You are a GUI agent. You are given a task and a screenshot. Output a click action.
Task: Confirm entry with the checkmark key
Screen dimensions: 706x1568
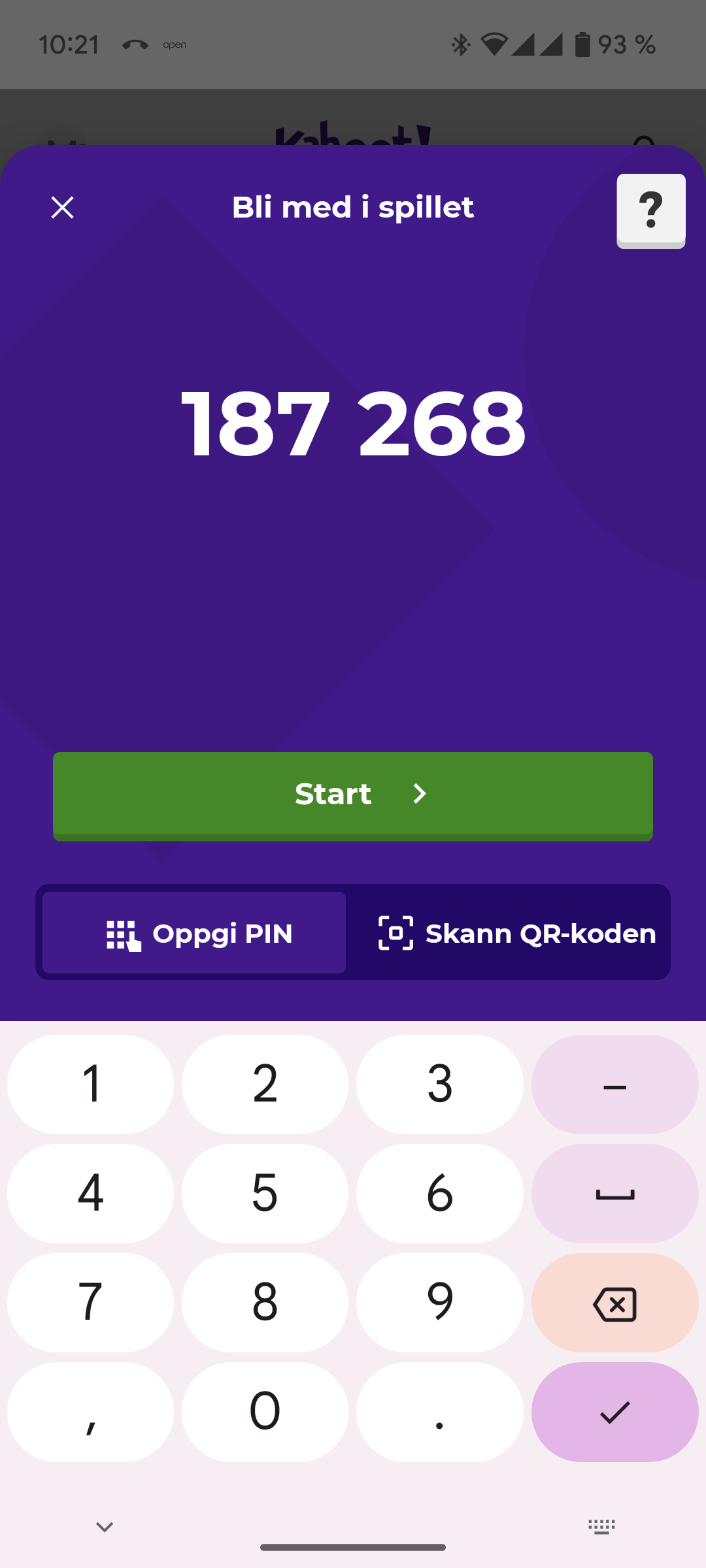tap(614, 1412)
